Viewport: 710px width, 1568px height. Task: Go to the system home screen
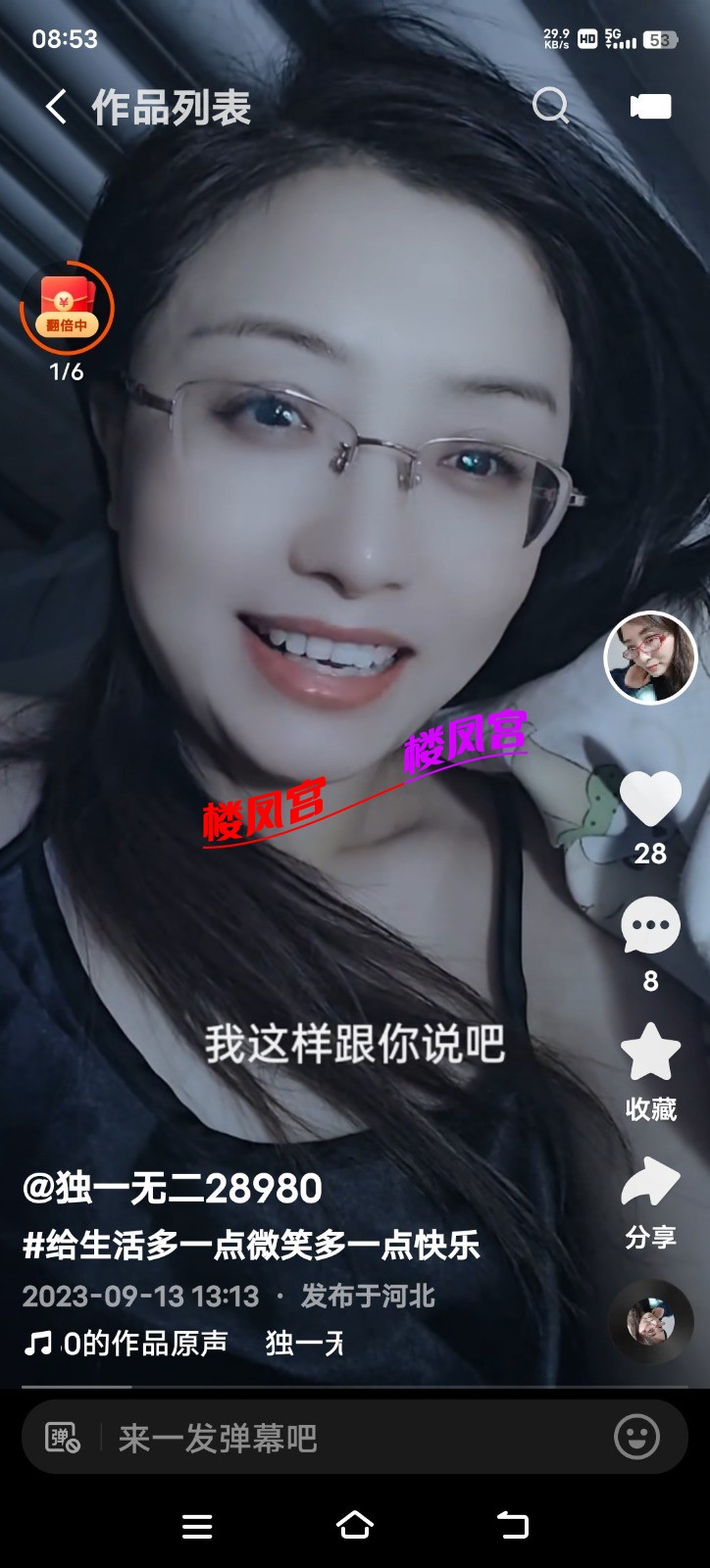coord(354,1525)
